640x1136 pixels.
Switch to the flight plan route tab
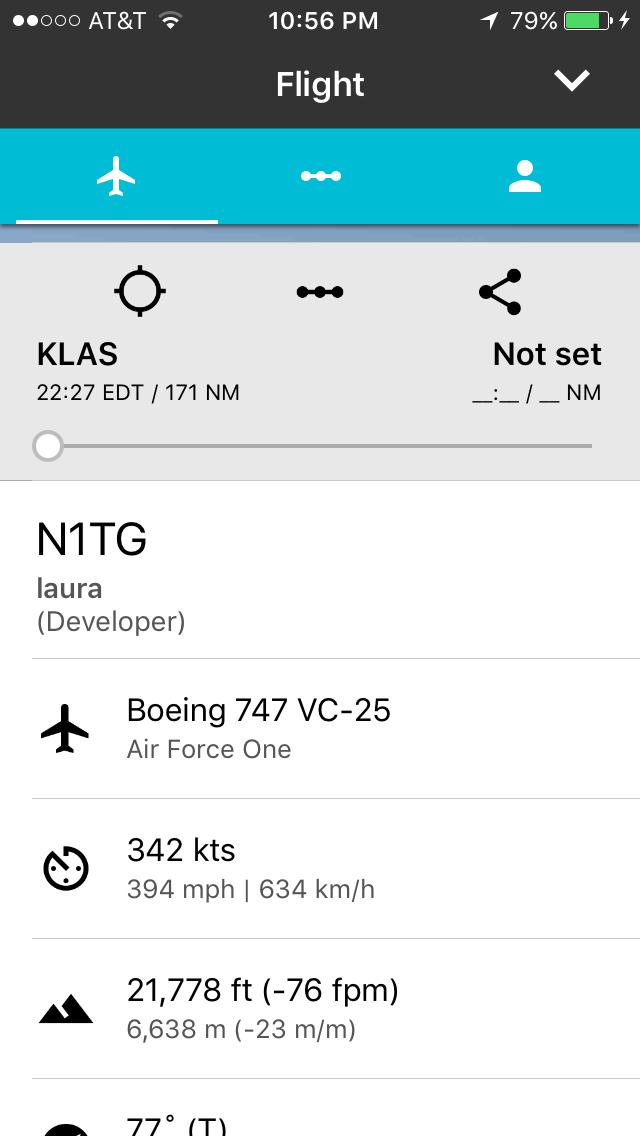320,176
